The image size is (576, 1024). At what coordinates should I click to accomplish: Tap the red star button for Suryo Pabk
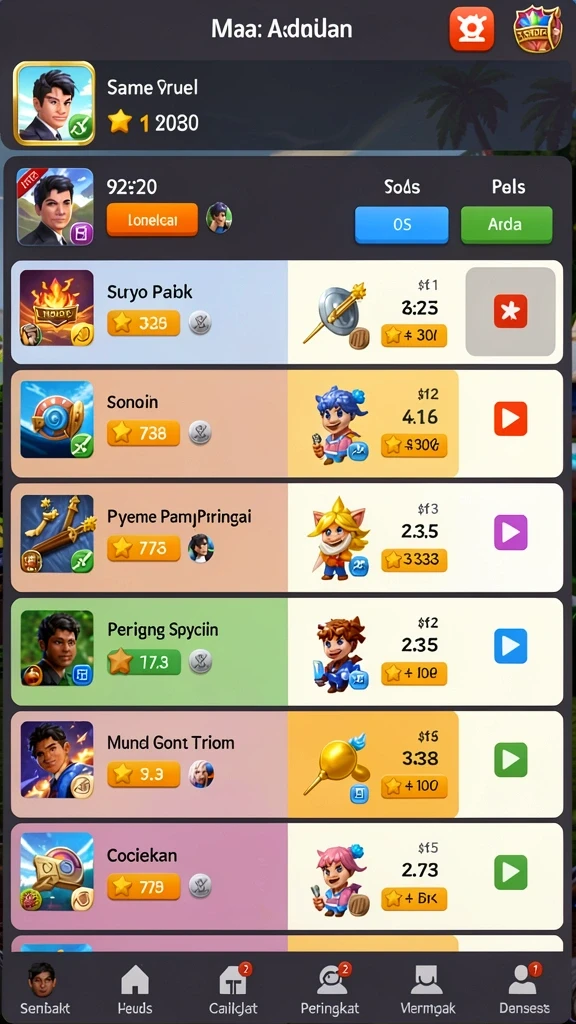click(510, 312)
